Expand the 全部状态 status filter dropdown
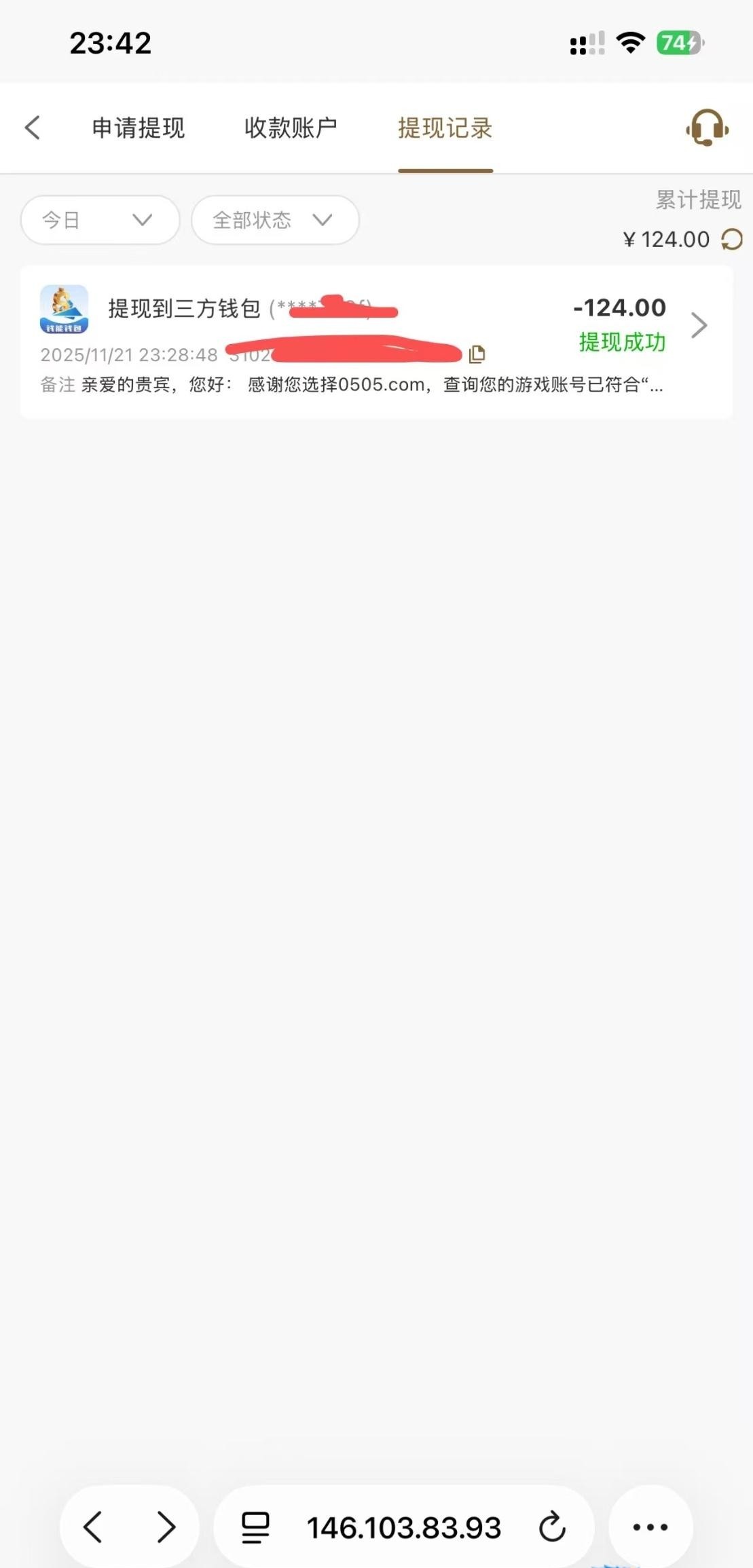Image resolution: width=753 pixels, height=1568 pixels. click(x=275, y=220)
